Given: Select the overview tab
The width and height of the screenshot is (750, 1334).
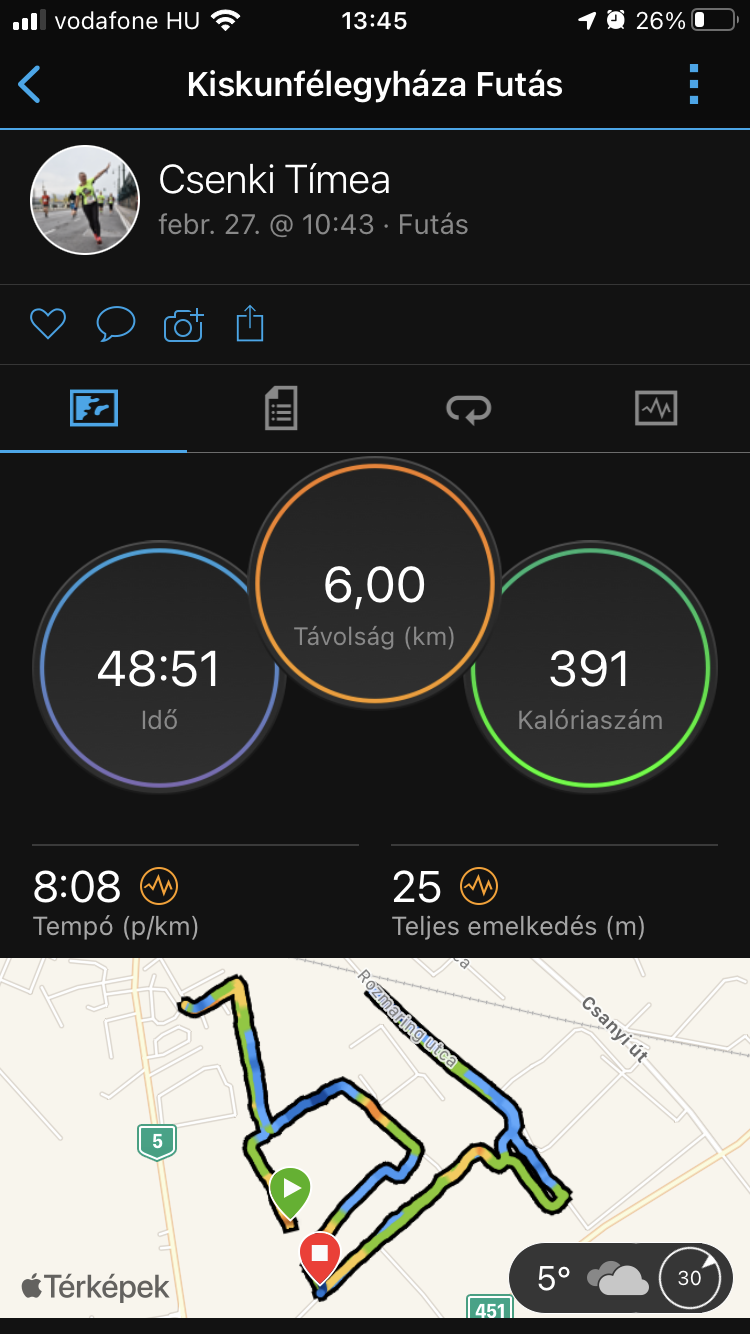Looking at the screenshot, I should 94,409.
